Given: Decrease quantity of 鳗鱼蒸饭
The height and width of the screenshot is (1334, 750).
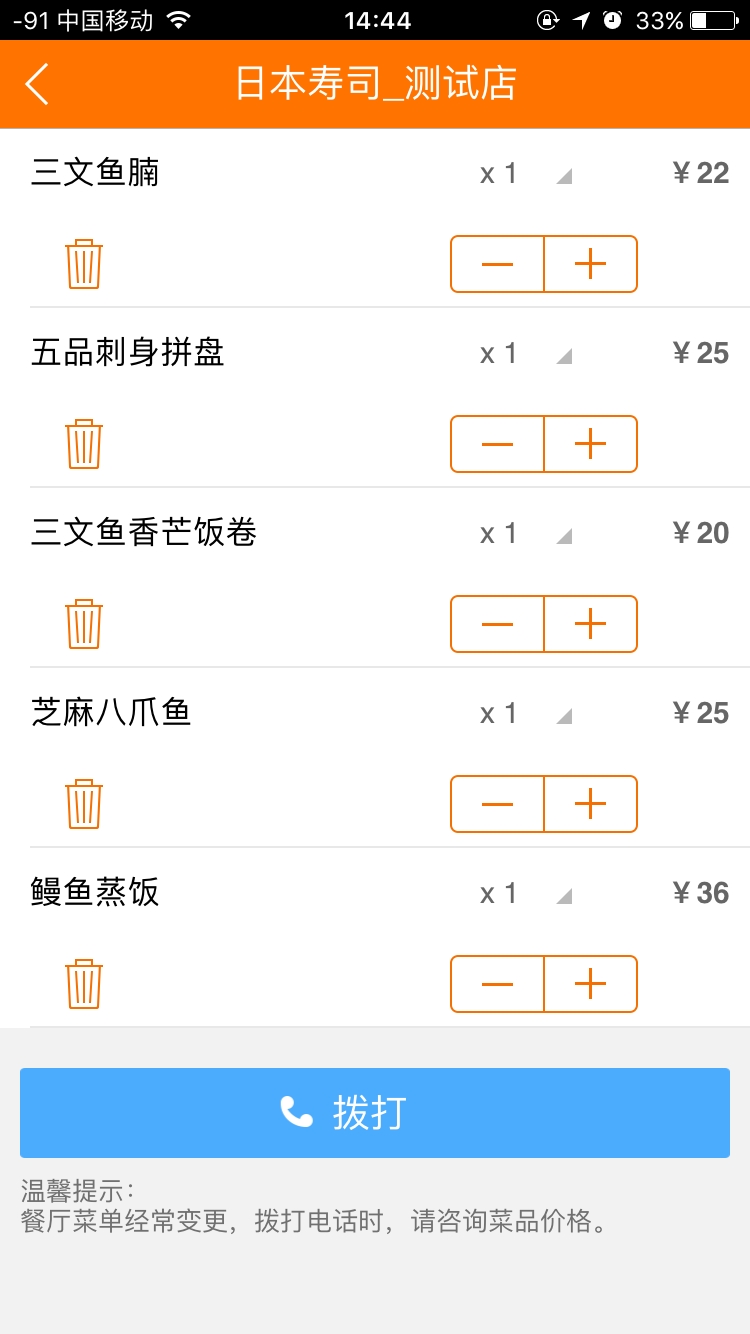Looking at the screenshot, I should tap(497, 984).
